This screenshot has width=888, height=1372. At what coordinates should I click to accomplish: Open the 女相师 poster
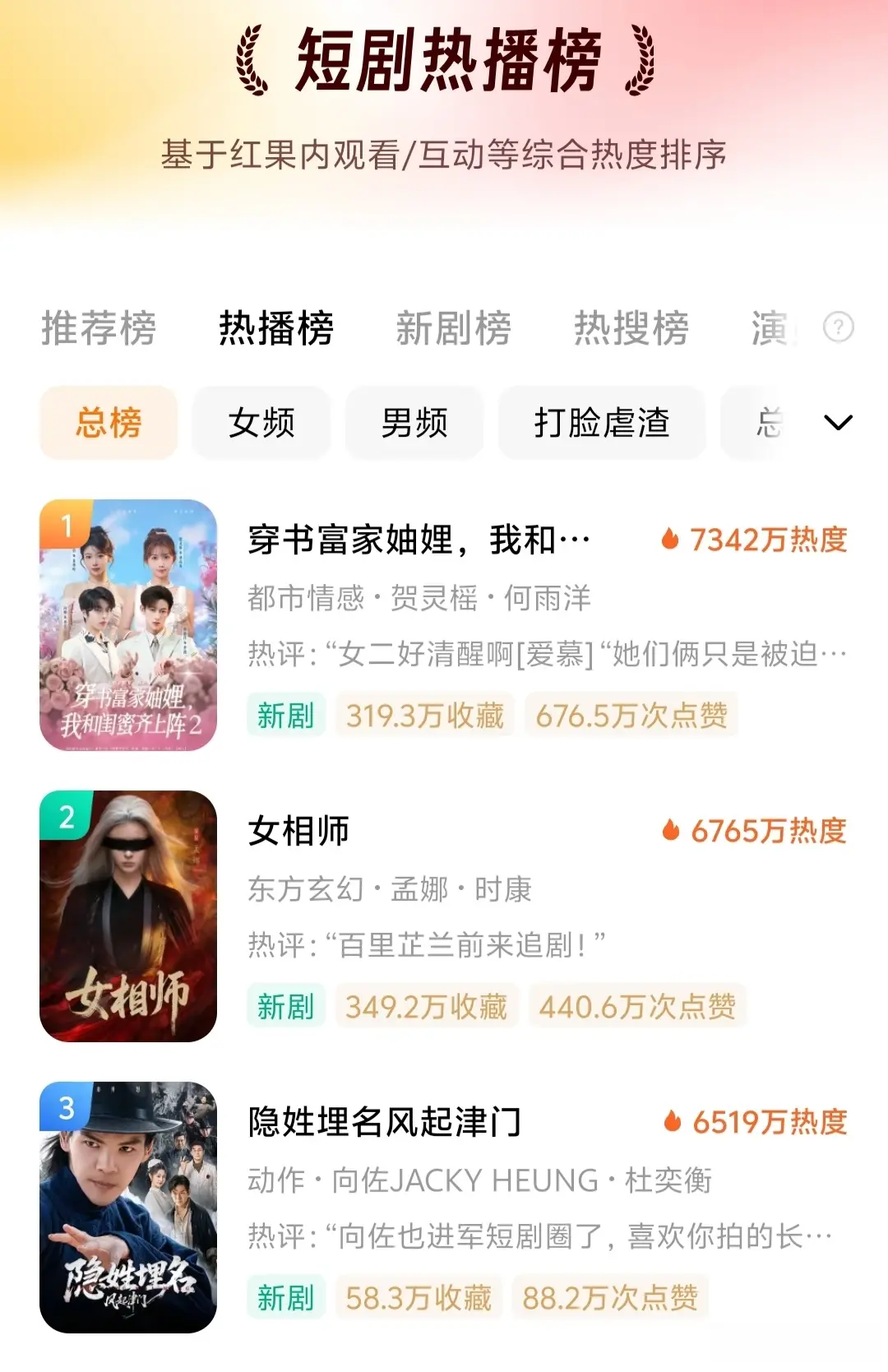(128, 915)
